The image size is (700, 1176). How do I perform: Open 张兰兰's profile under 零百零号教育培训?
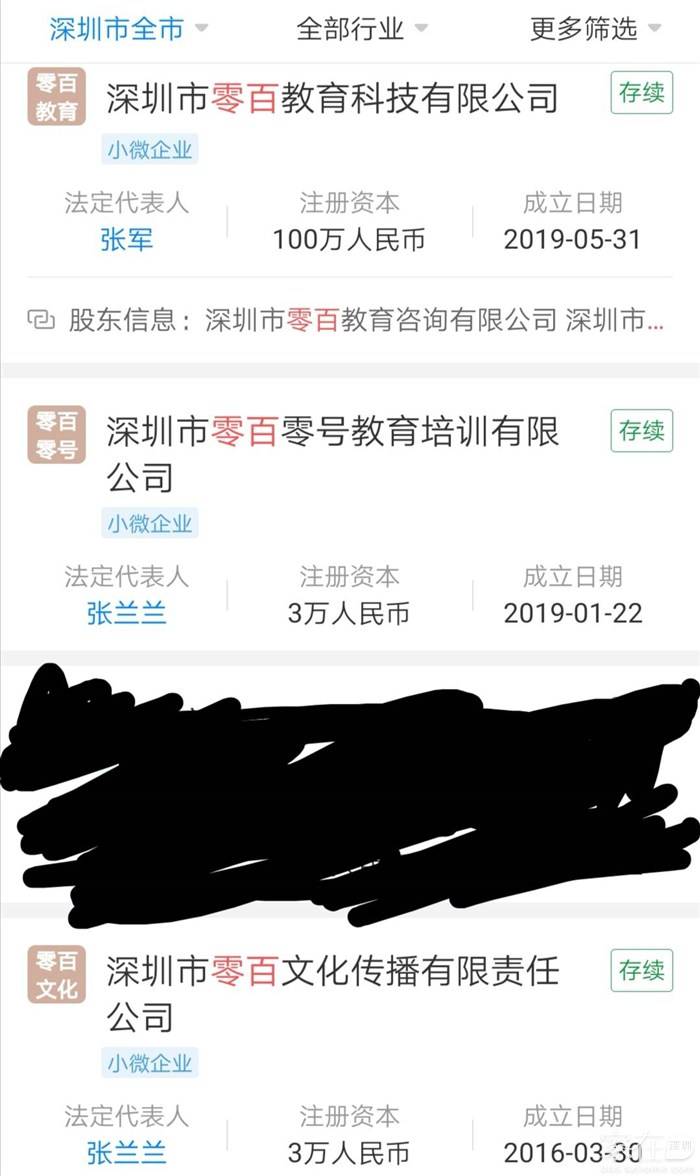[127, 613]
